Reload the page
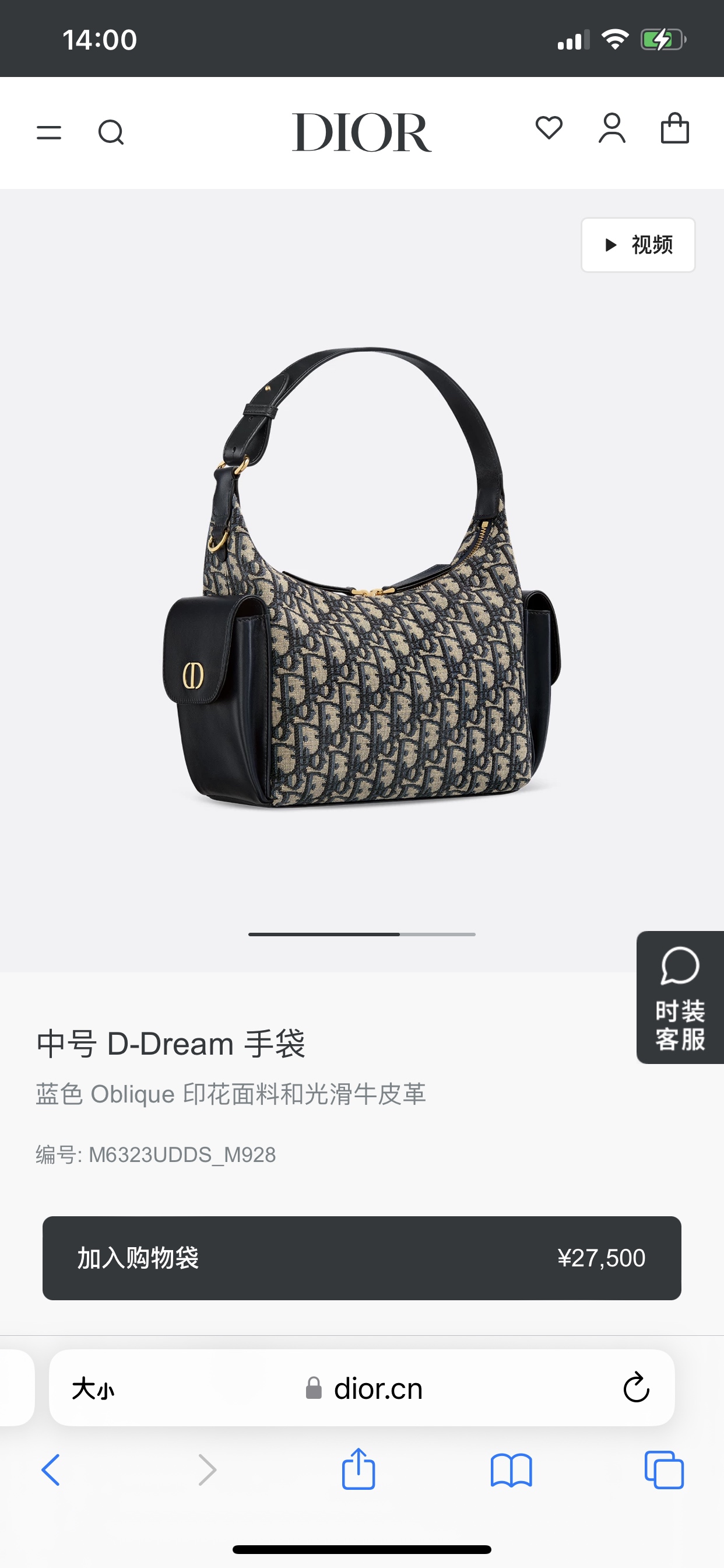 tap(637, 1388)
